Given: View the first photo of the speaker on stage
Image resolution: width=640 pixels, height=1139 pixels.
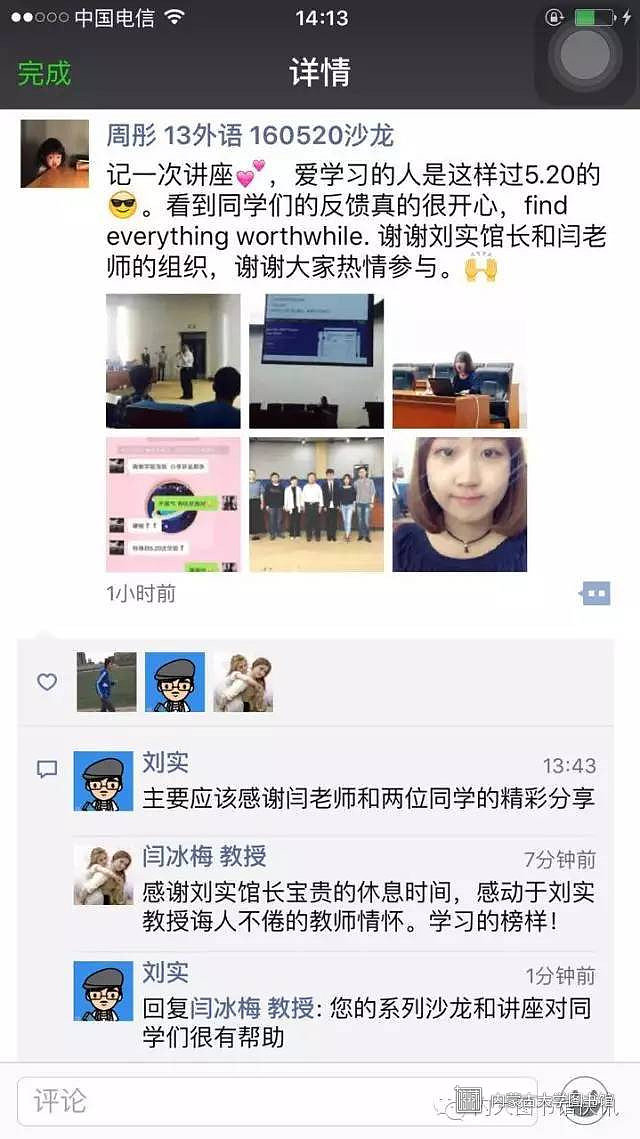Looking at the screenshot, I should (173, 361).
